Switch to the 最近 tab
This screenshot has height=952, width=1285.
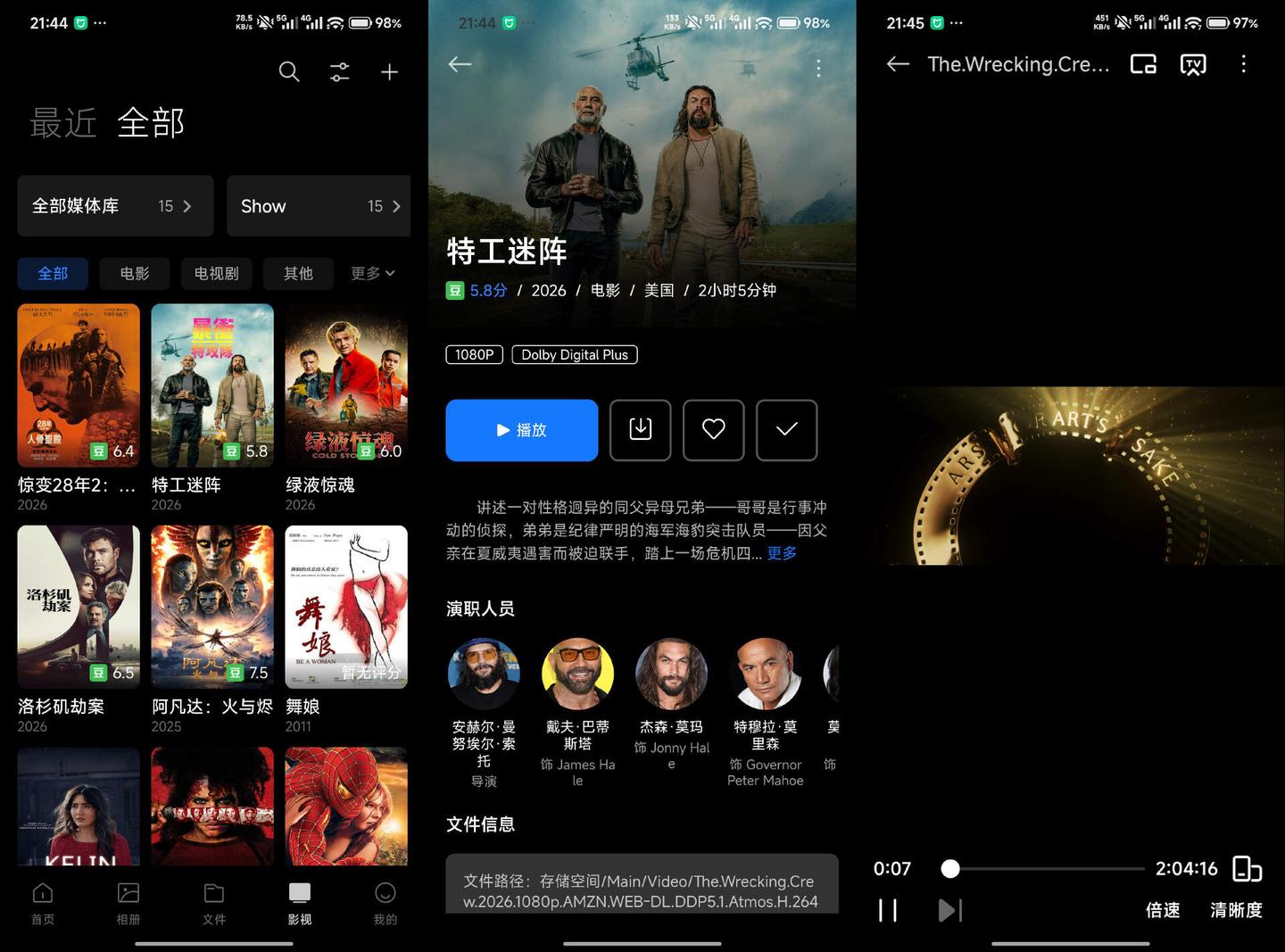[x=62, y=122]
